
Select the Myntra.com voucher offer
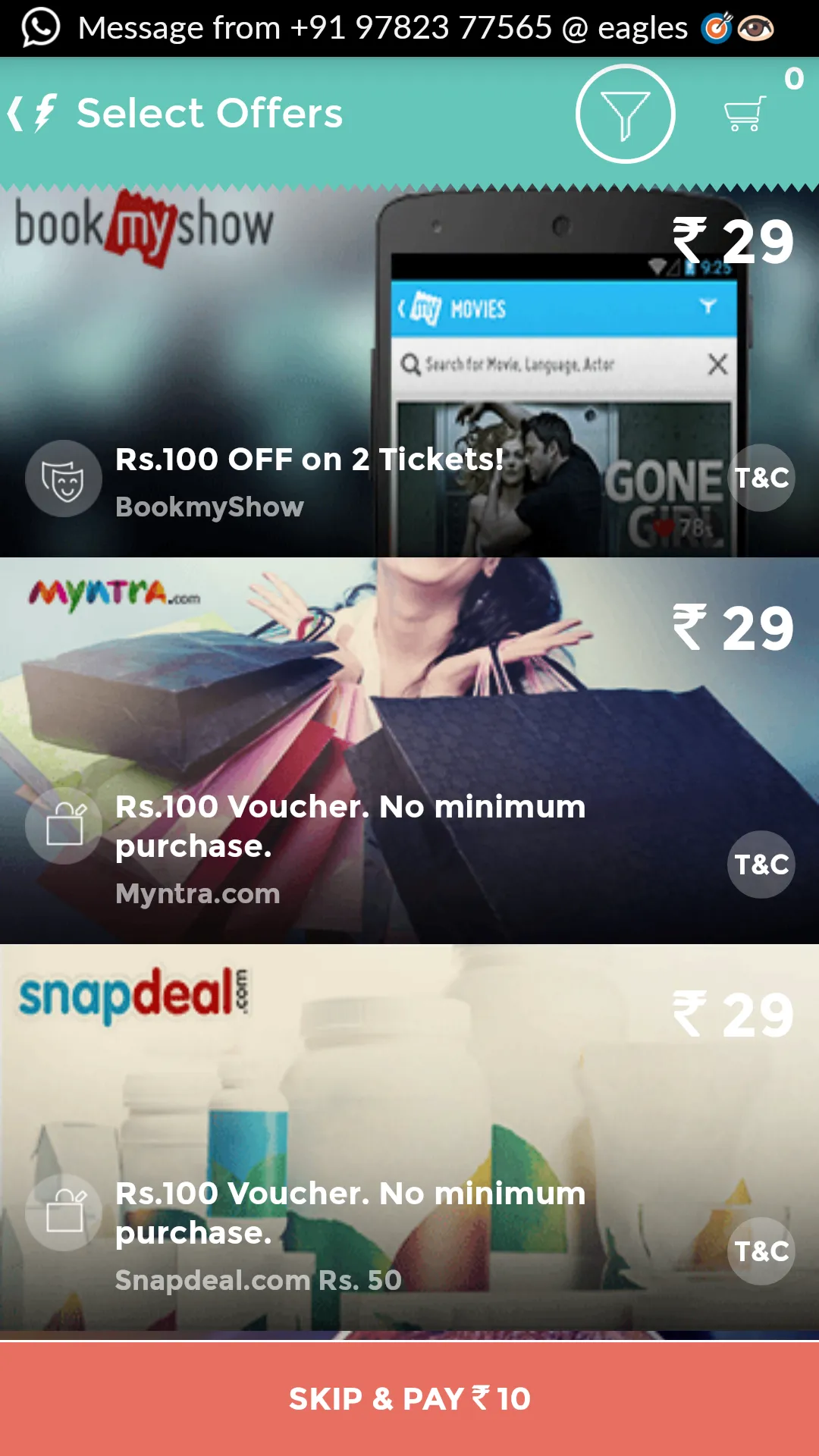[x=409, y=751]
